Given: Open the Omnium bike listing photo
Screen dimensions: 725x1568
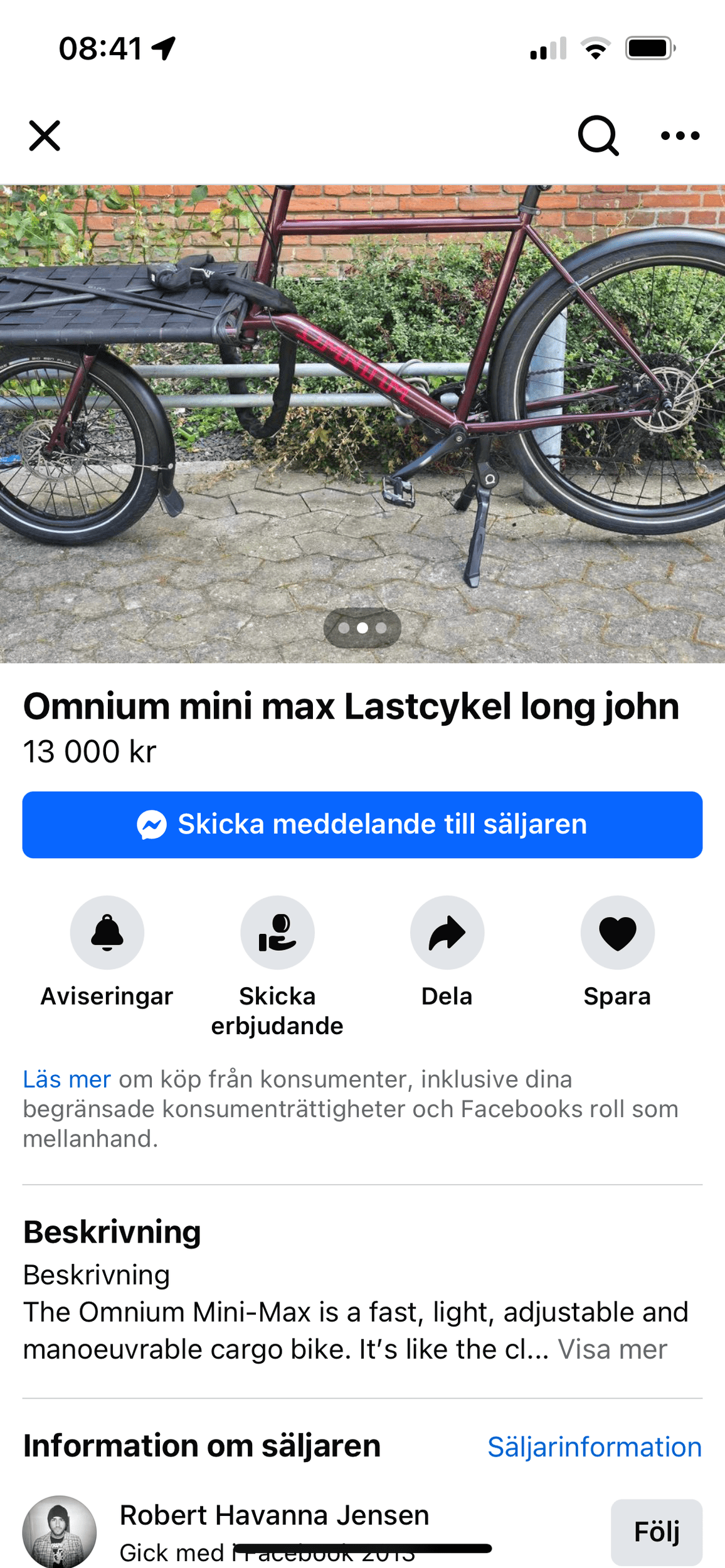Looking at the screenshot, I should pyautogui.click(x=362, y=423).
